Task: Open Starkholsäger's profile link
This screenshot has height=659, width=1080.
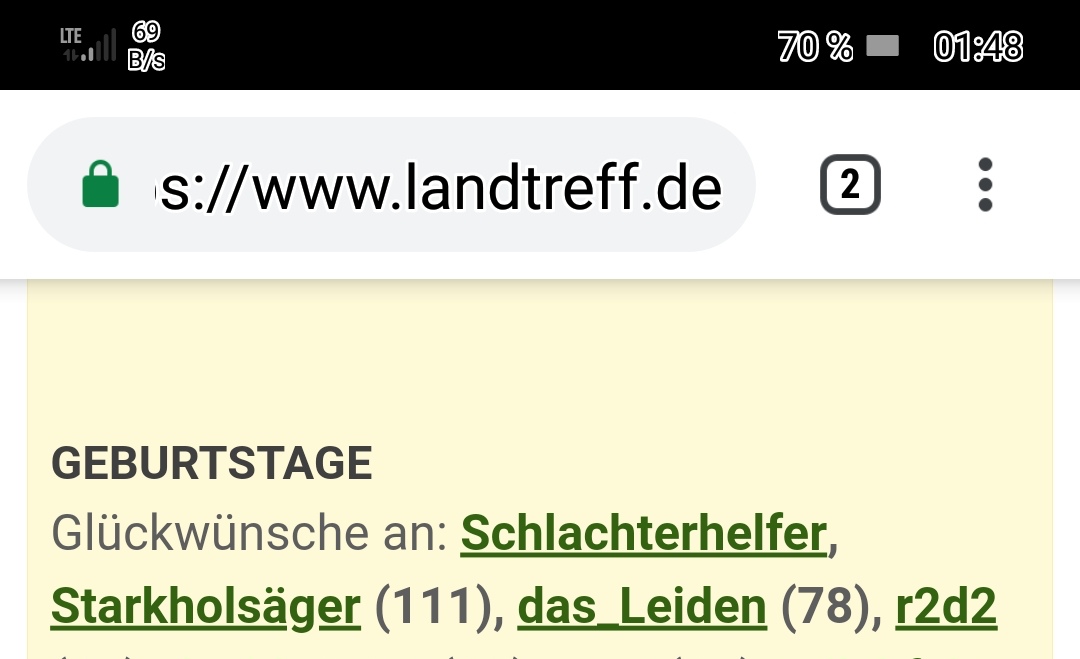Action: pyautogui.click(x=205, y=607)
